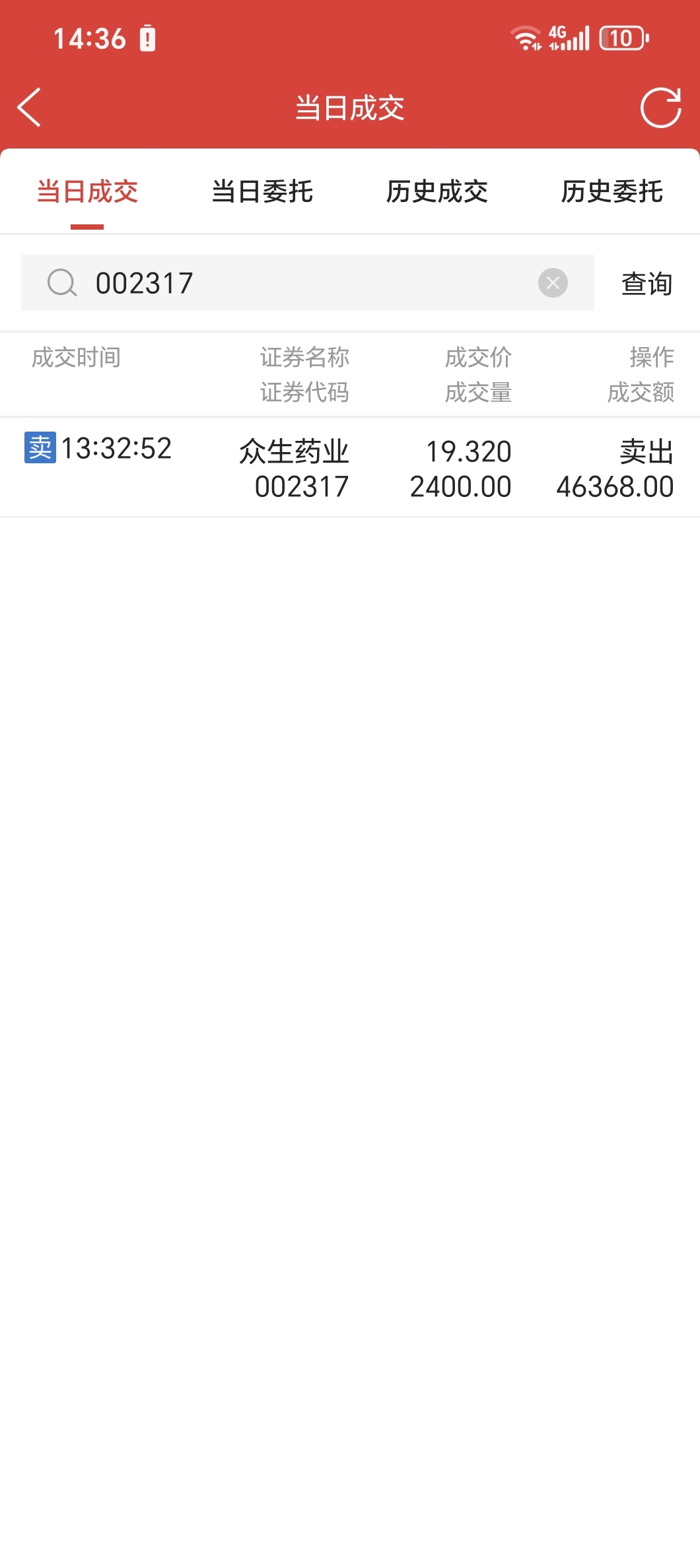Screen dimensions: 700x1568
Task: Switch to the 当日委托 tab
Action: (x=263, y=192)
